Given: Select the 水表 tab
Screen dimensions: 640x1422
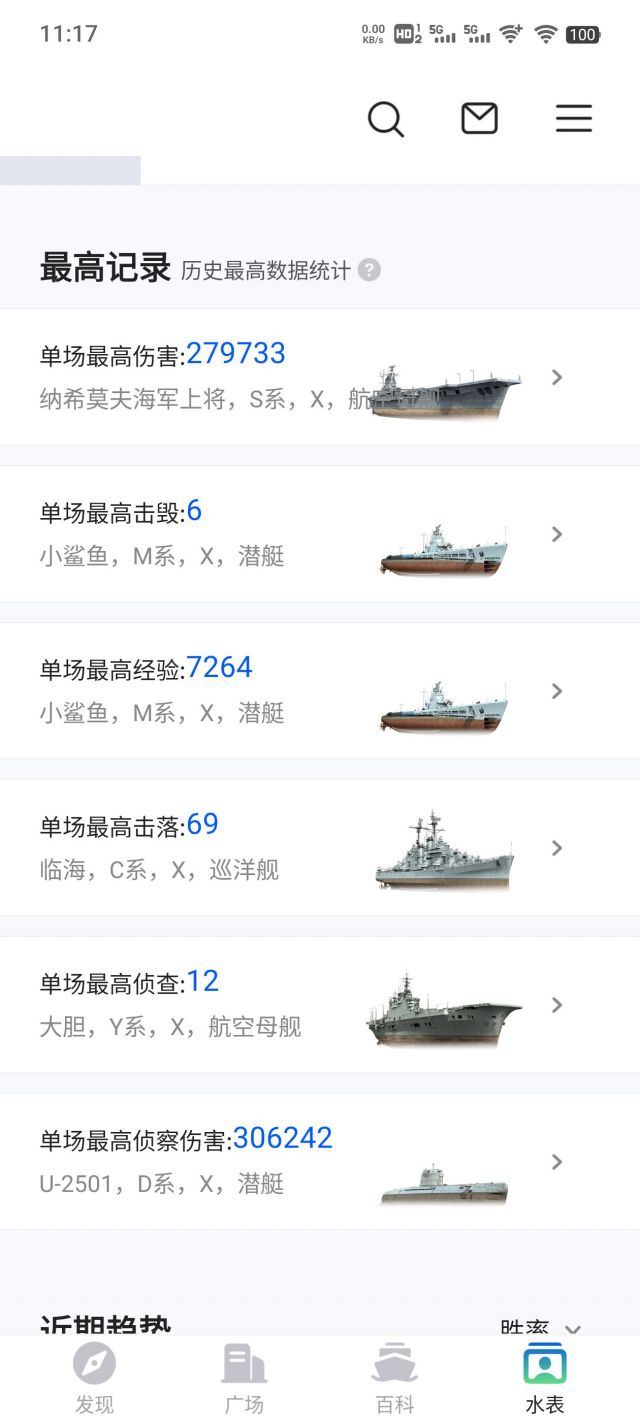Looking at the screenshot, I should pyautogui.click(x=544, y=1378).
